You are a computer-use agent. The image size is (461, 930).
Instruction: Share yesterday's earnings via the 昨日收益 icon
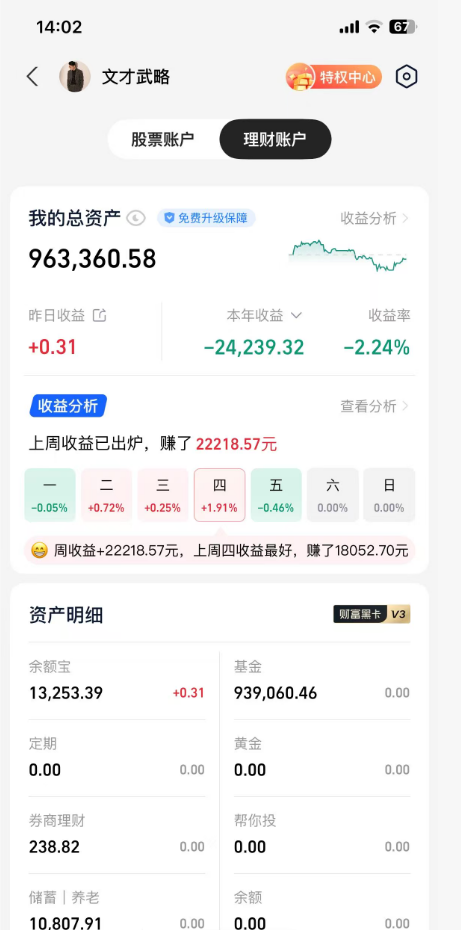(x=100, y=316)
